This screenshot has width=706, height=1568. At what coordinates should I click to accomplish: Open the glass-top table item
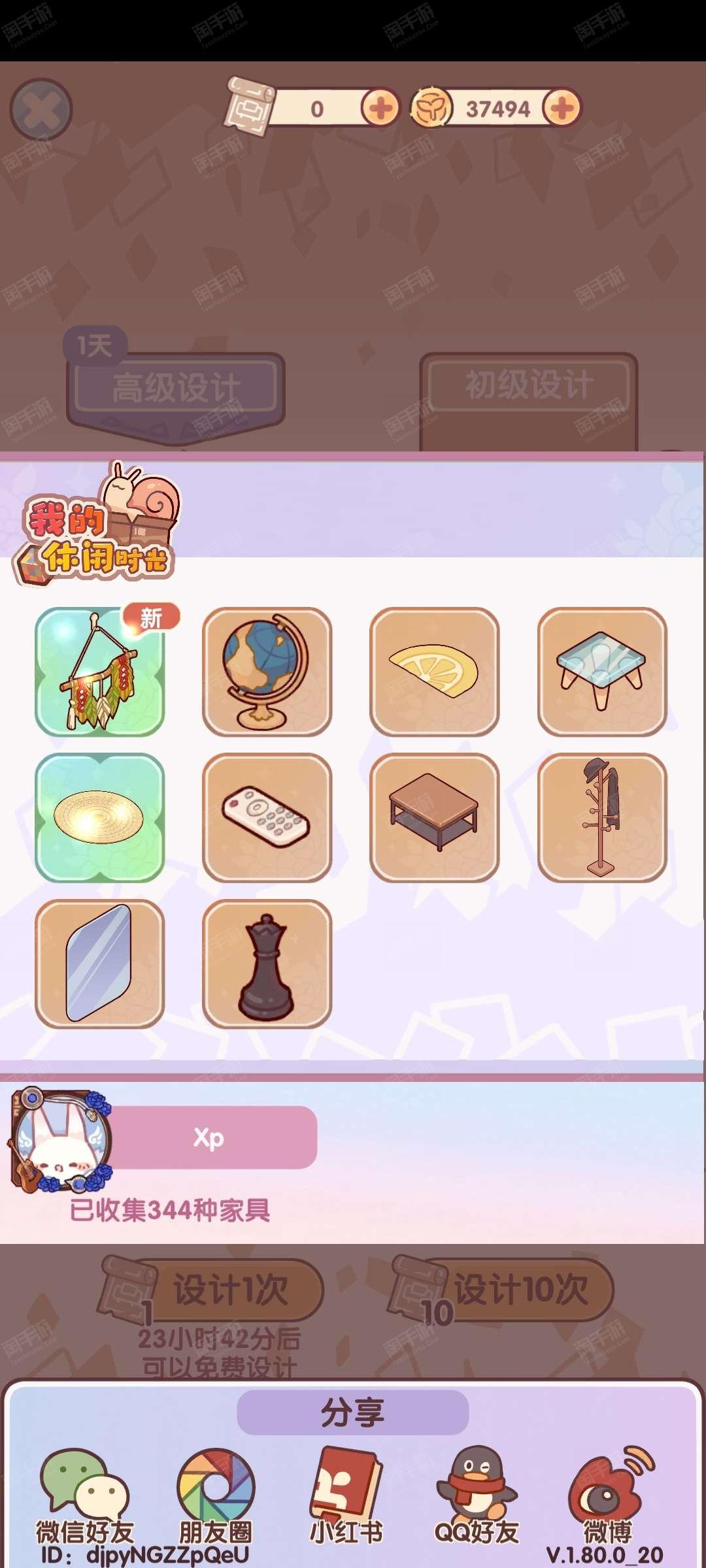[602, 672]
